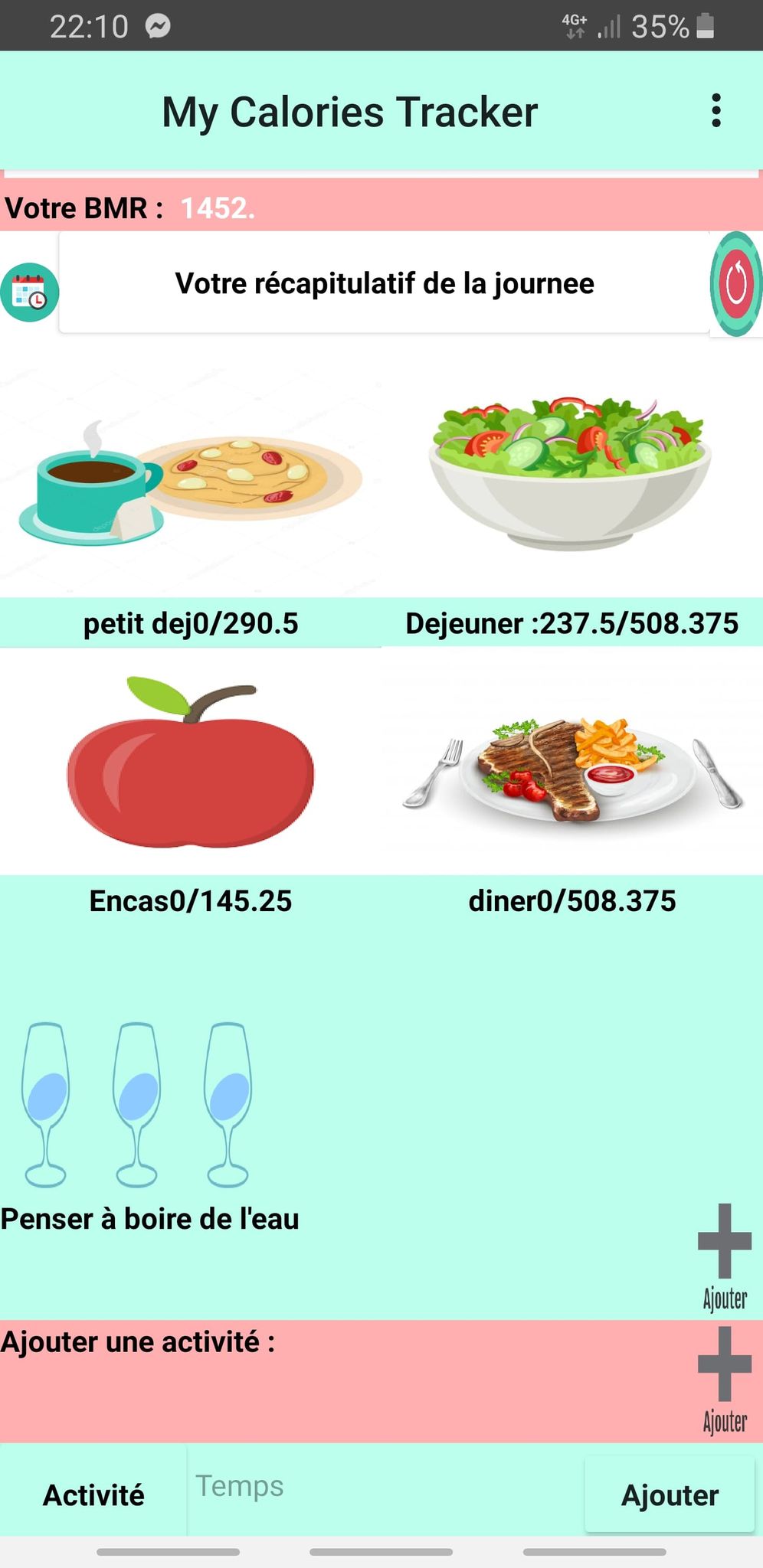
Task: Add a glass of water with plus
Action: [725, 1257]
